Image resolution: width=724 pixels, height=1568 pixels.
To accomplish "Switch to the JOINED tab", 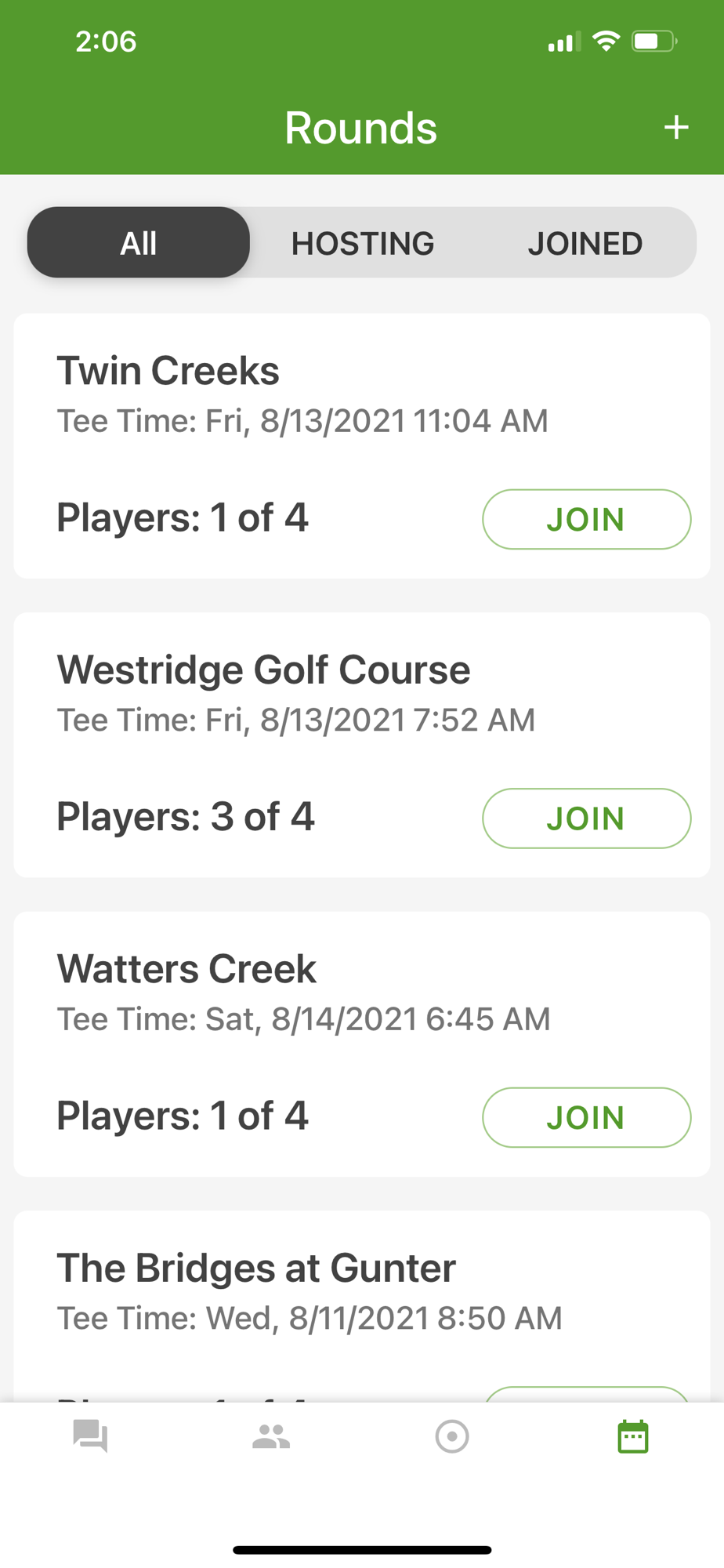I will [x=585, y=243].
